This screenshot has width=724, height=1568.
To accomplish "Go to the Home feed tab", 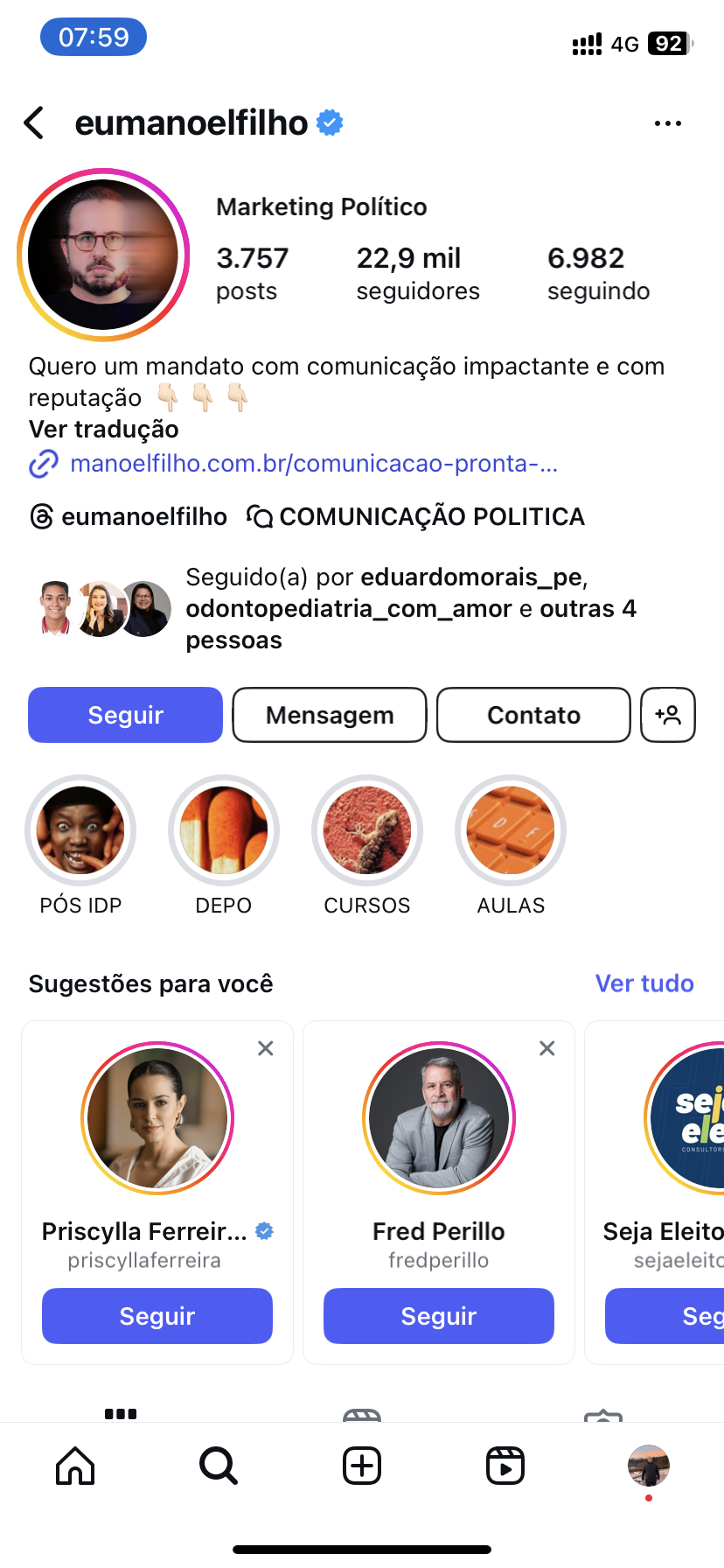I will (x=75, y=1466).
